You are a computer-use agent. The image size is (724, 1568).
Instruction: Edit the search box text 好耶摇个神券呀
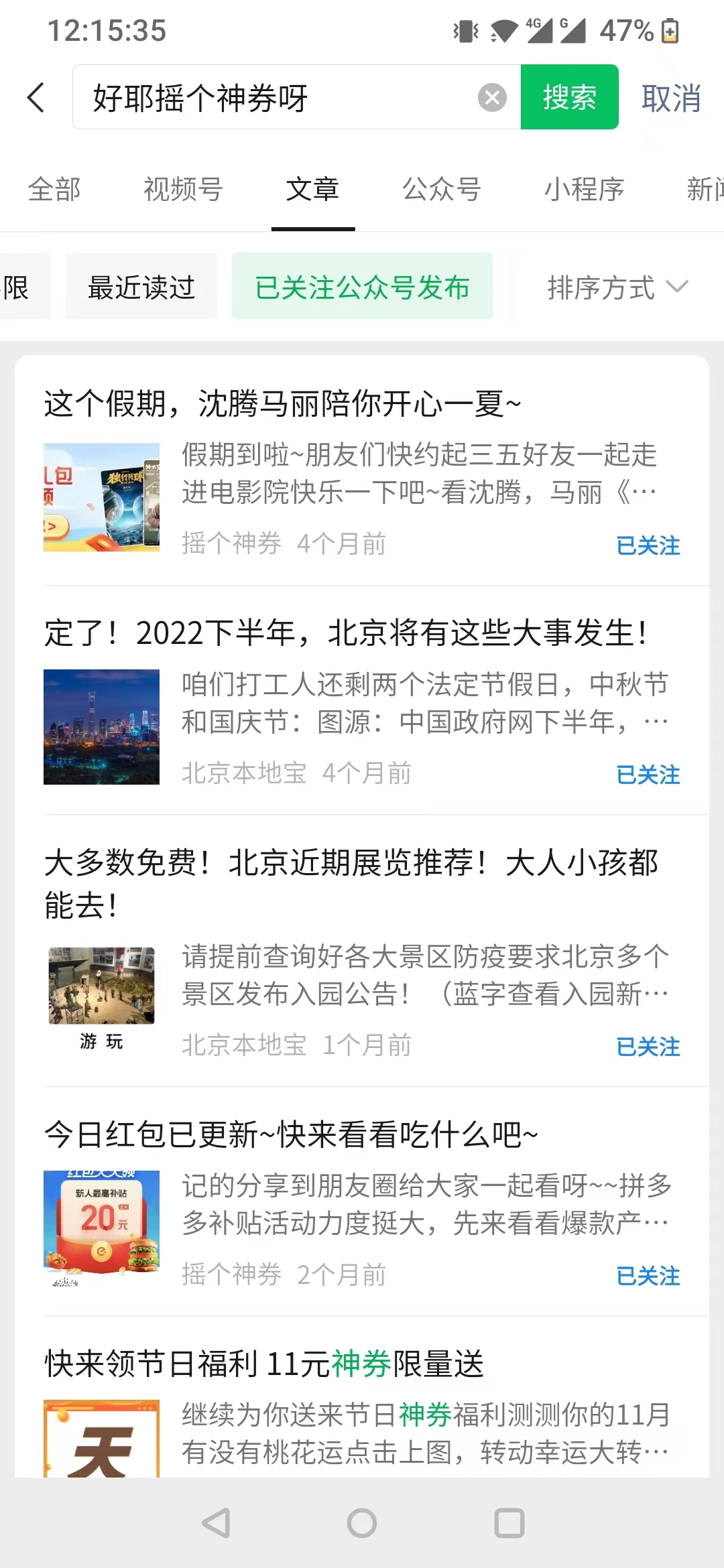(268, 98)
